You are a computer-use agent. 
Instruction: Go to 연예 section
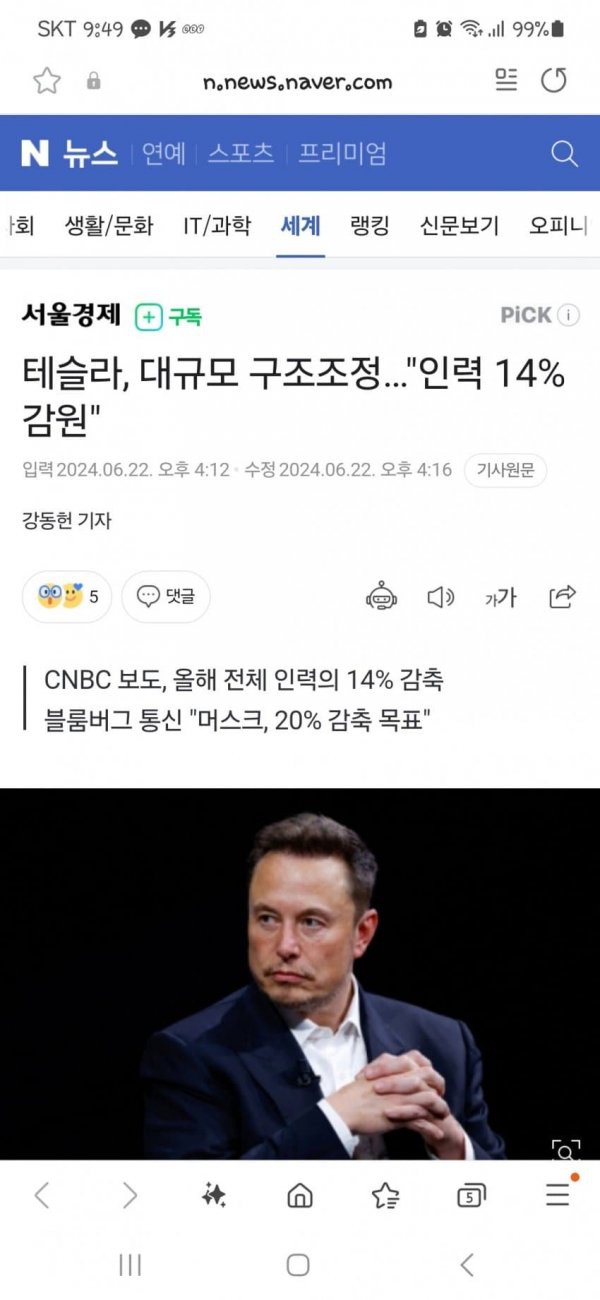[x=163, y=153]
